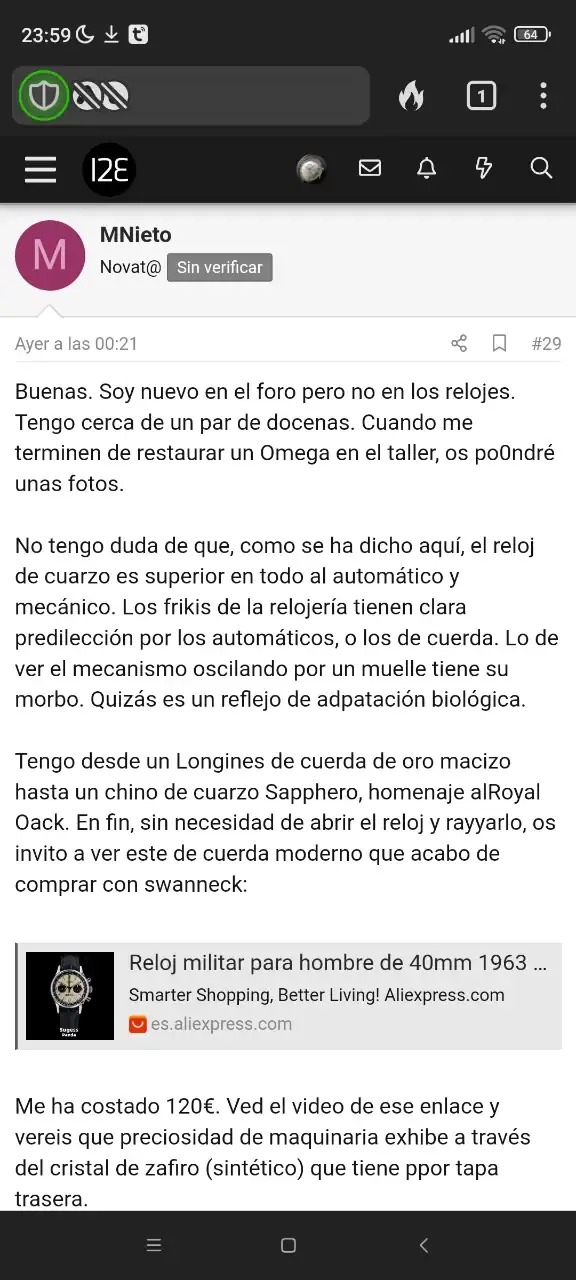Screen dimensions: 576x1280
Task: Go to the R3I forum logo home
Action: coord(109,169)
